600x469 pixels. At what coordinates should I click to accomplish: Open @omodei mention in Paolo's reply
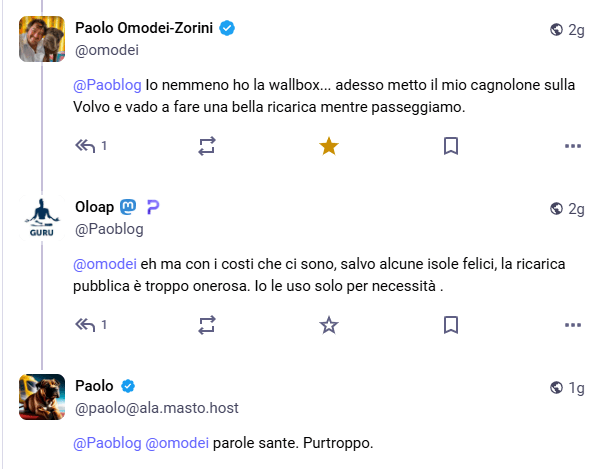click(x=177, y=443)
